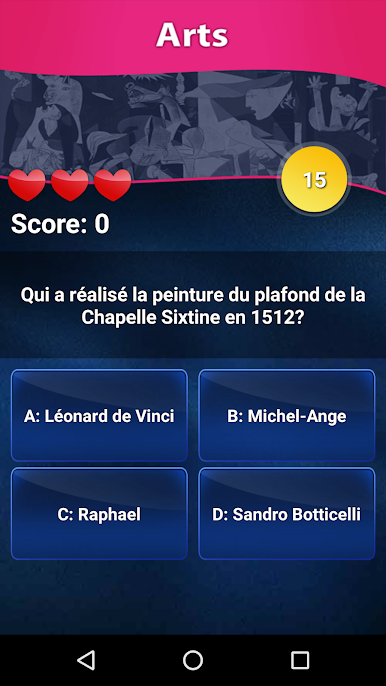This screenshot has width=386, height=686.
Task: Choose answer B: Michel-Ange
Action: (x=287, y=416)
